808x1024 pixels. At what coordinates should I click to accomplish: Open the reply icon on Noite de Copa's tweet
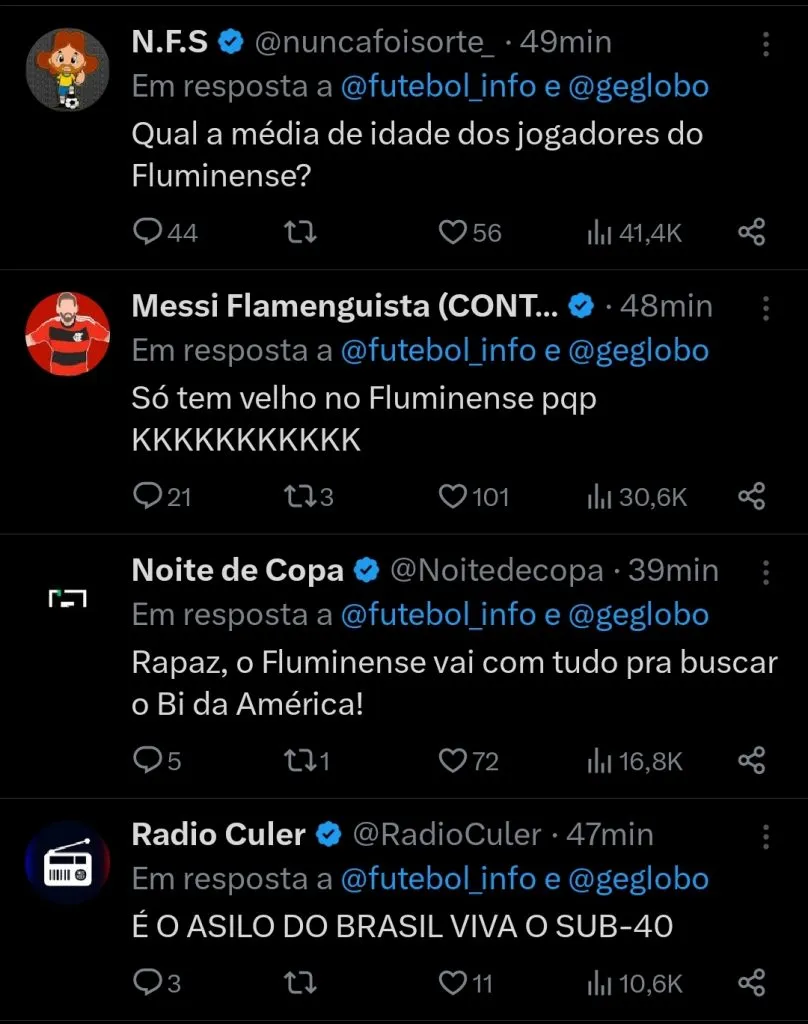(150, 760)
